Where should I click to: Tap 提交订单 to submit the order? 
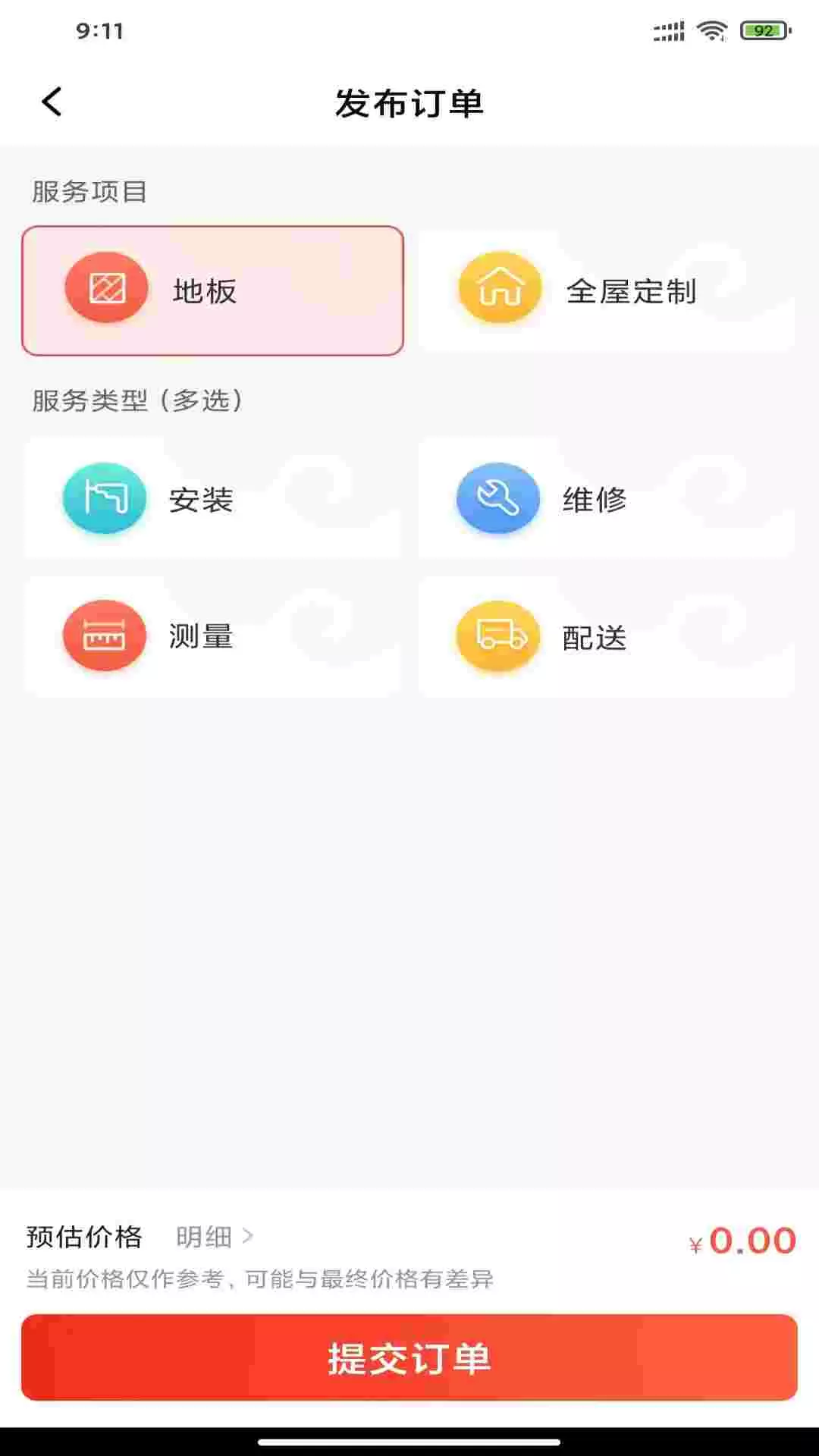click(409, 1358)
